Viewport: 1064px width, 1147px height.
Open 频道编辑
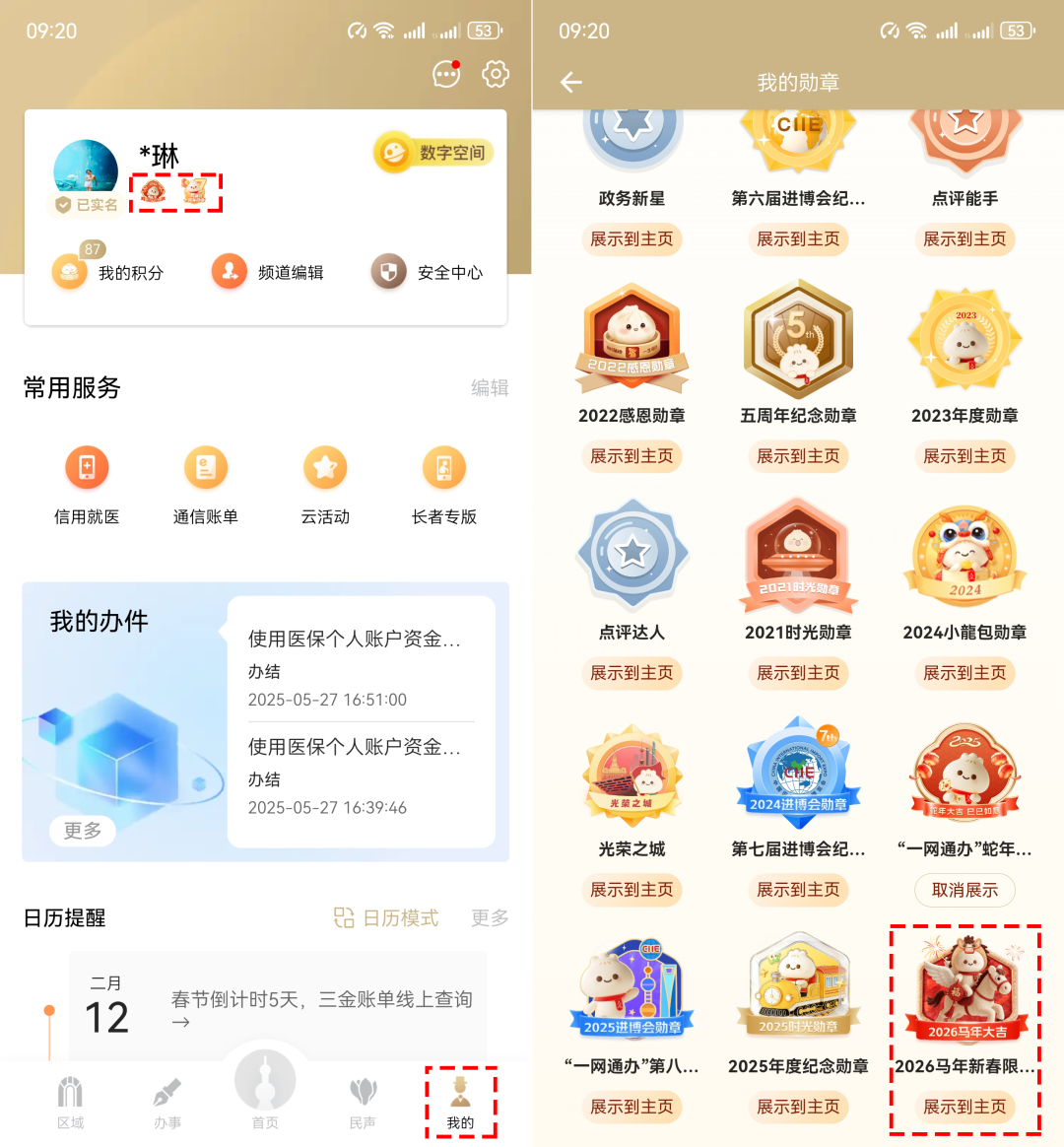[268, 273]
